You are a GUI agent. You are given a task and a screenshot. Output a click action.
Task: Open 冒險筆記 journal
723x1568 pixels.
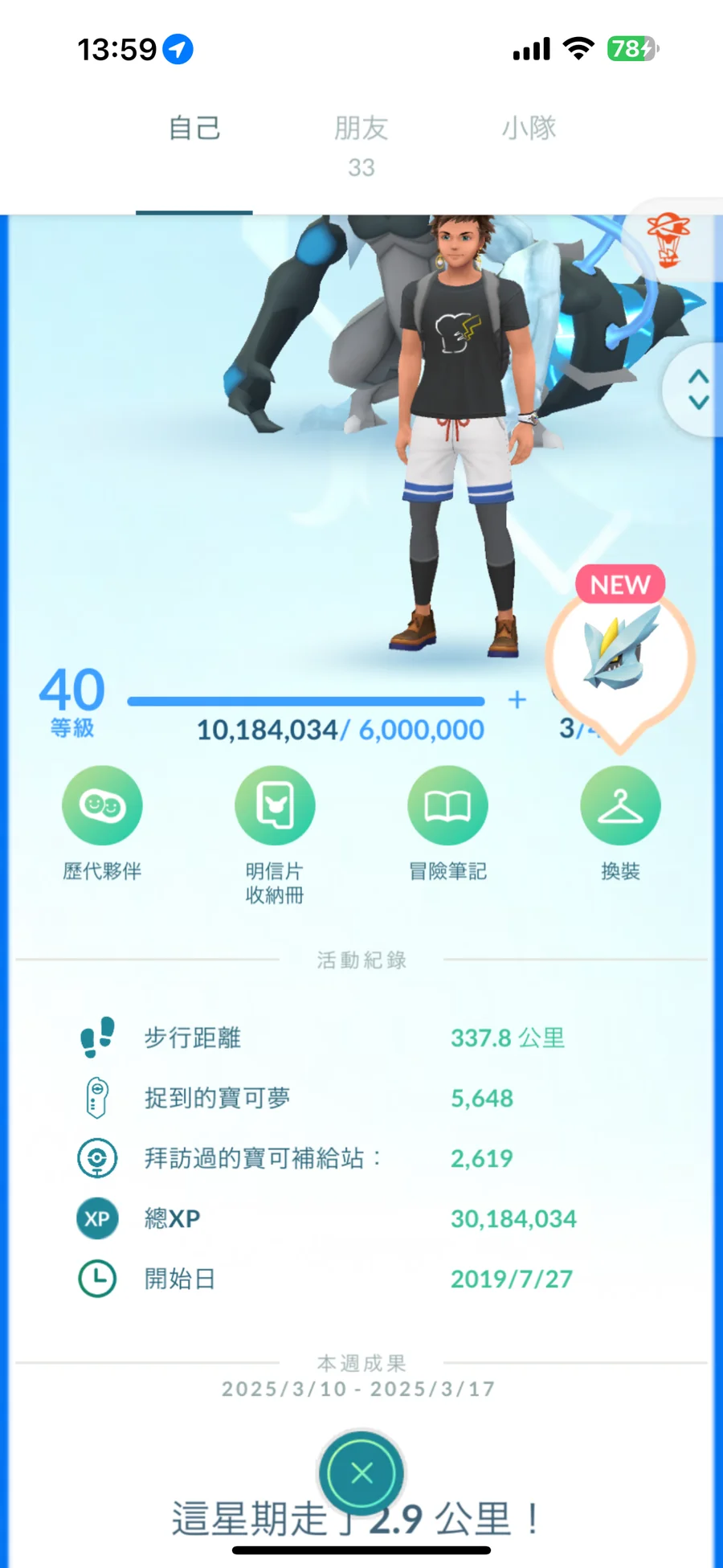[x=447, y=806]
